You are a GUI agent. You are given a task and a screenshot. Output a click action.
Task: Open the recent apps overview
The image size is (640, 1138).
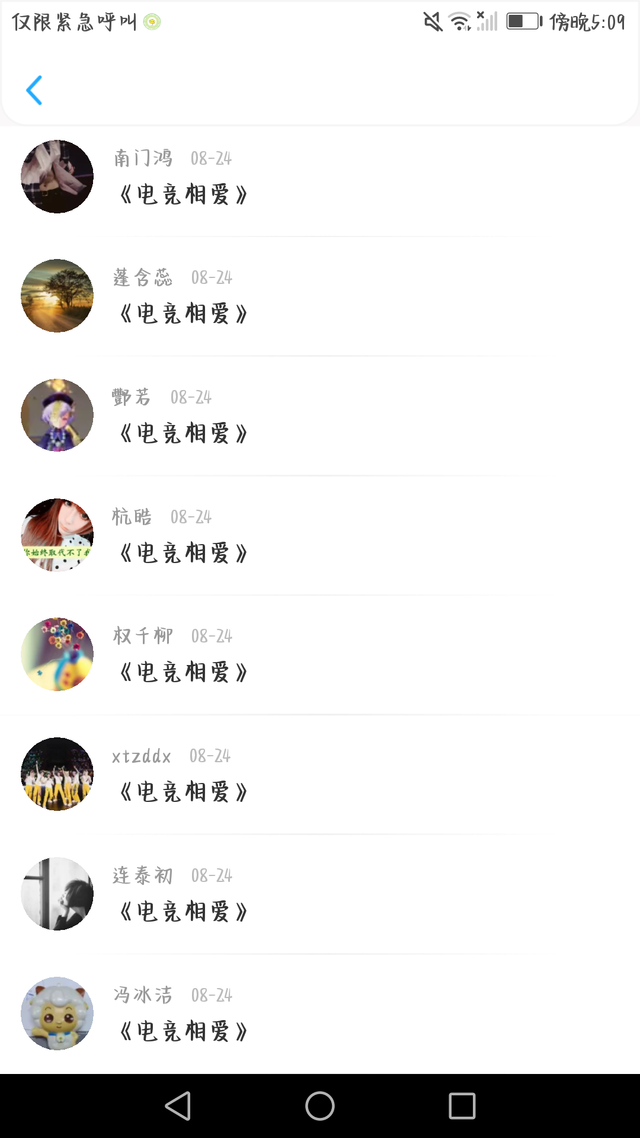click(x=462, y=1105)
